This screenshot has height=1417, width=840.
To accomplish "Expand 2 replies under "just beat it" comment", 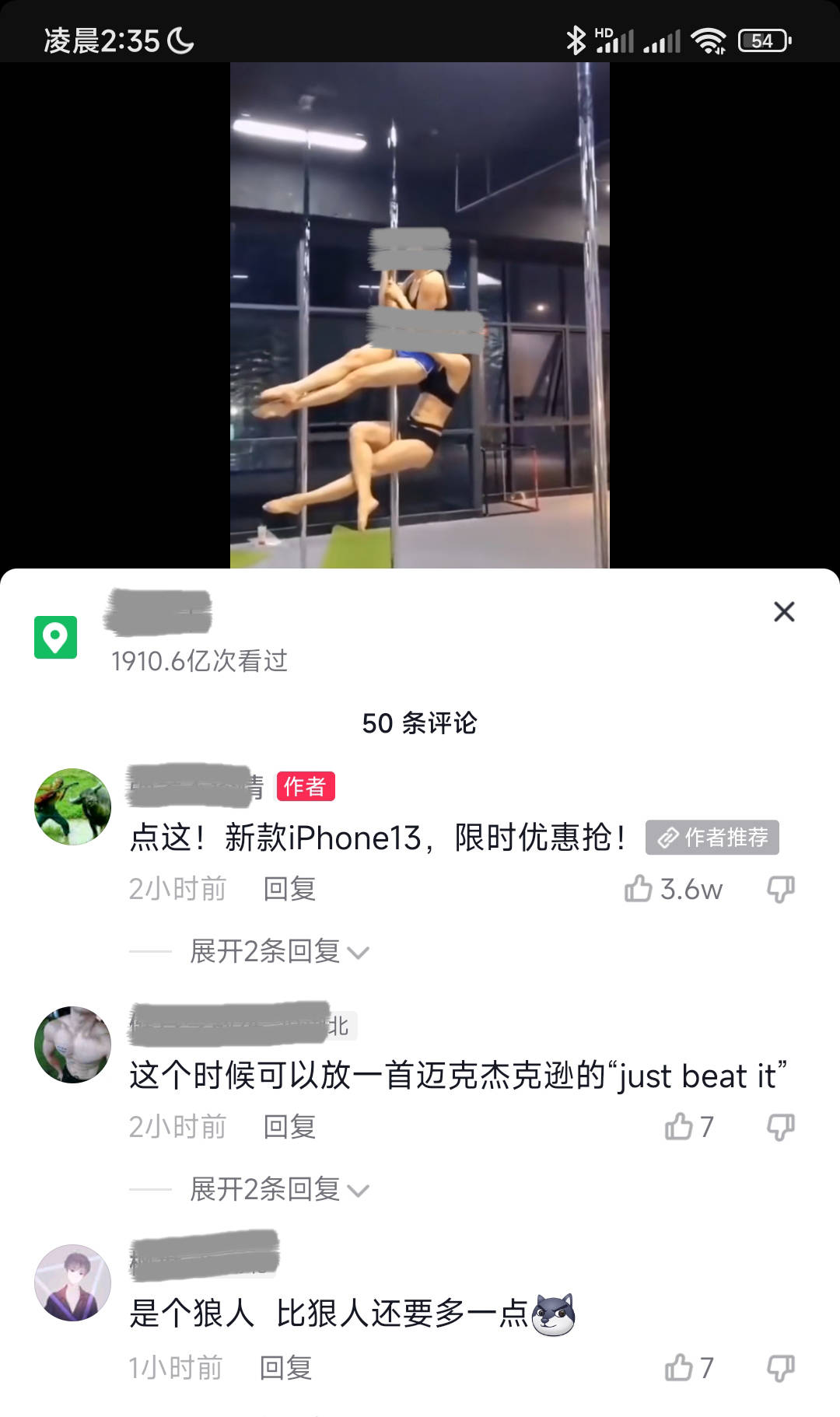I will [x=278, y=1189].
